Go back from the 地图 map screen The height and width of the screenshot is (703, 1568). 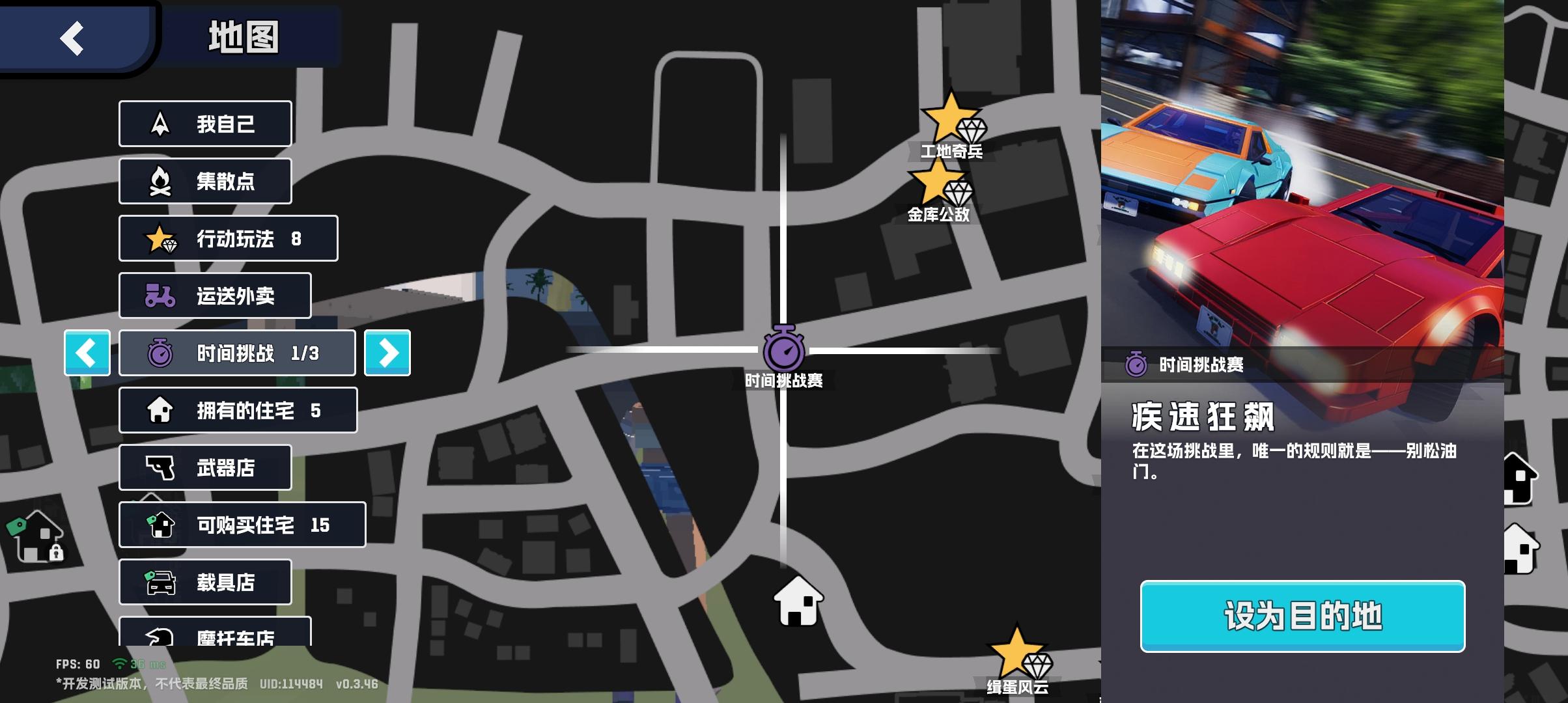[73, 38]
